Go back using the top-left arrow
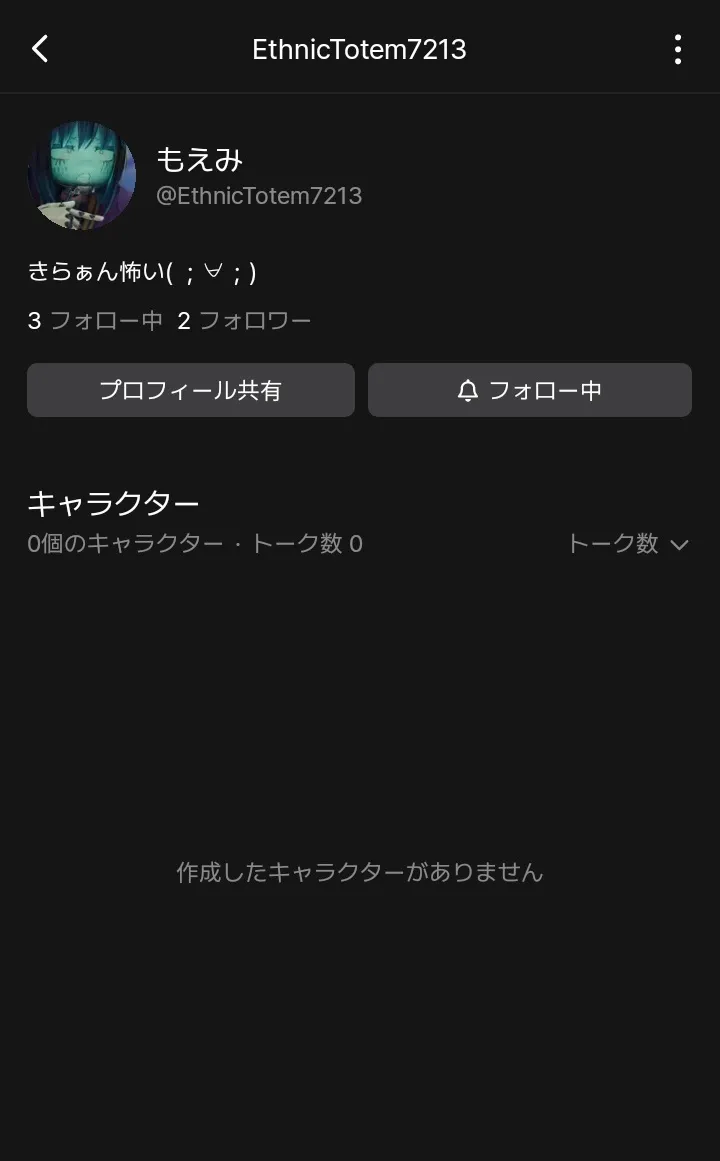720x1161 pixels. [x=40, y=49]
